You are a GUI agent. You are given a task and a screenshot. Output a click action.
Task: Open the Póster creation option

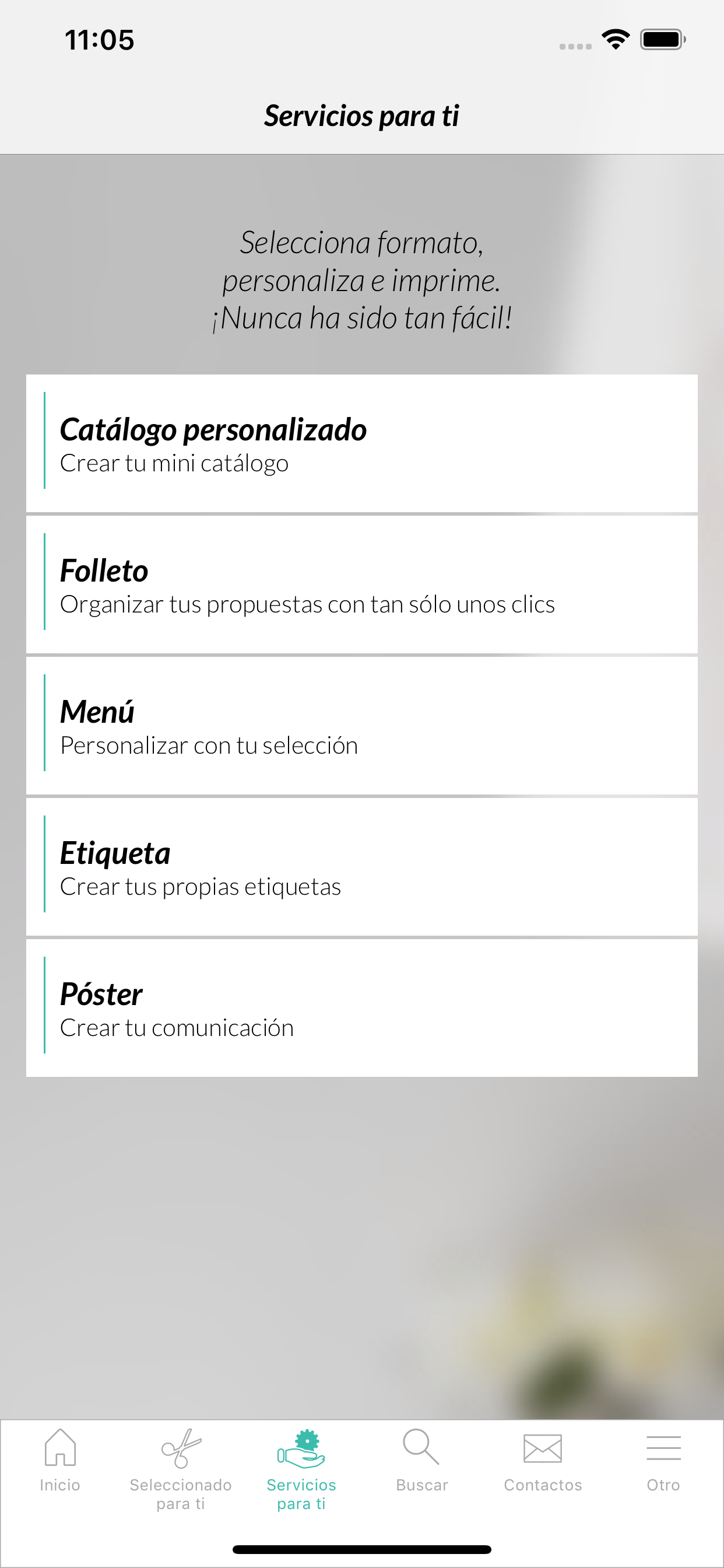pos(361,1008)
